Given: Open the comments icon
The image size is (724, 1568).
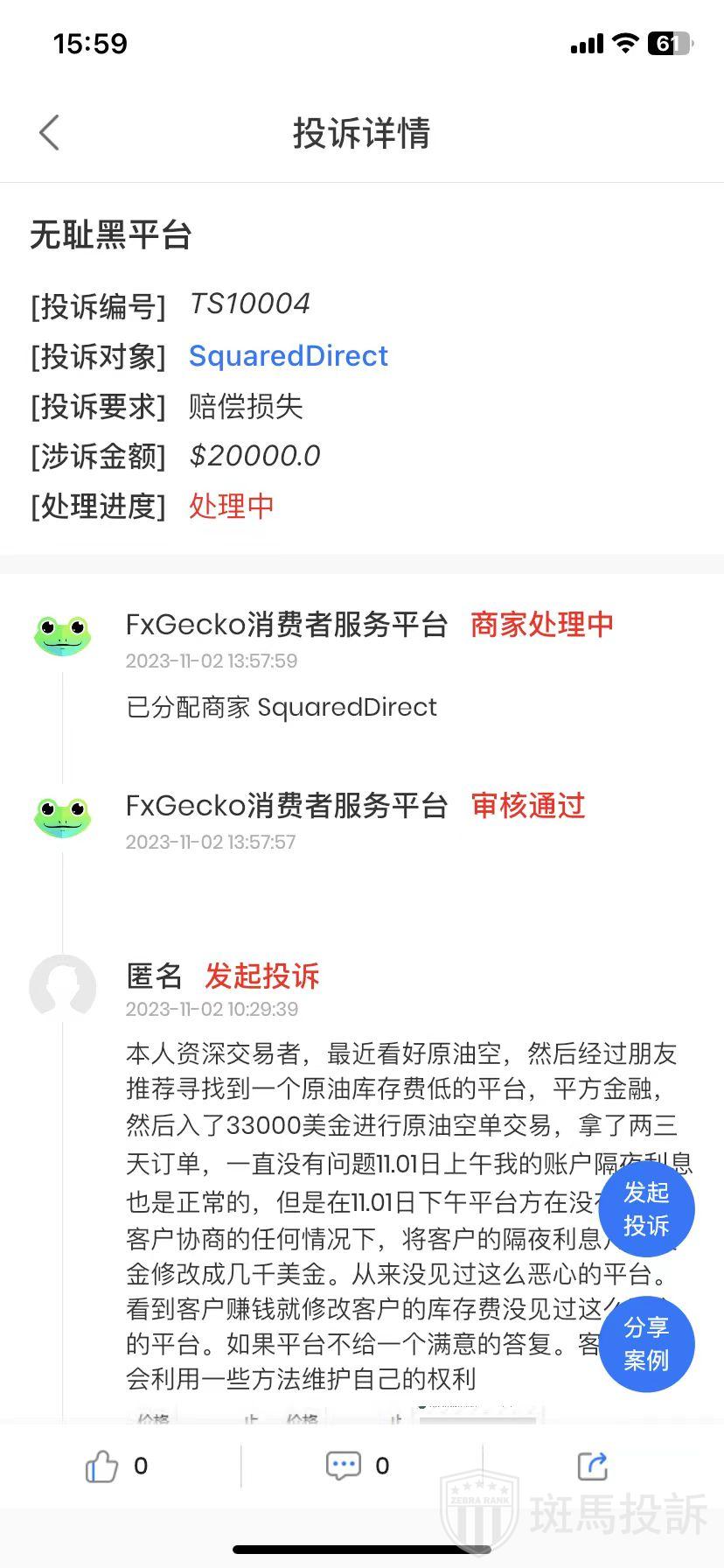Looking at the screenshot, I should pos(343,1466).
